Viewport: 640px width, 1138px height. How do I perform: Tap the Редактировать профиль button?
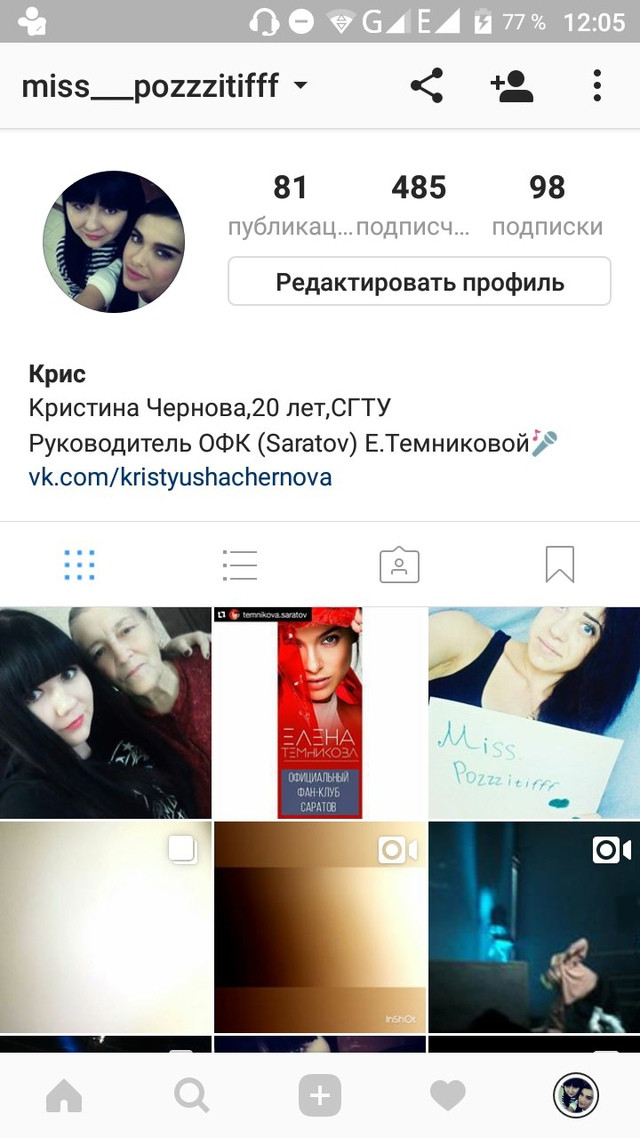[419, 282]
